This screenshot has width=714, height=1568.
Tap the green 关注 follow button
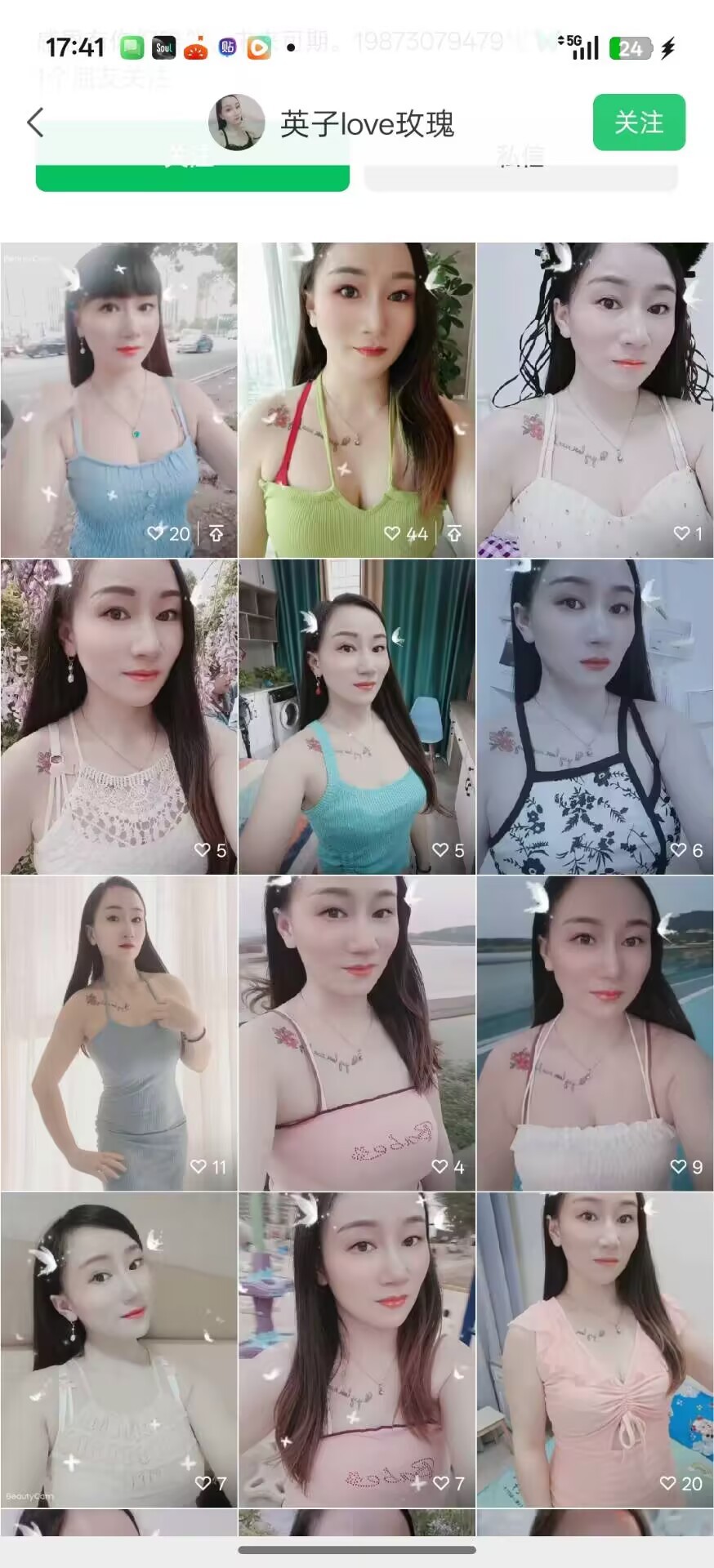point(638,122)
